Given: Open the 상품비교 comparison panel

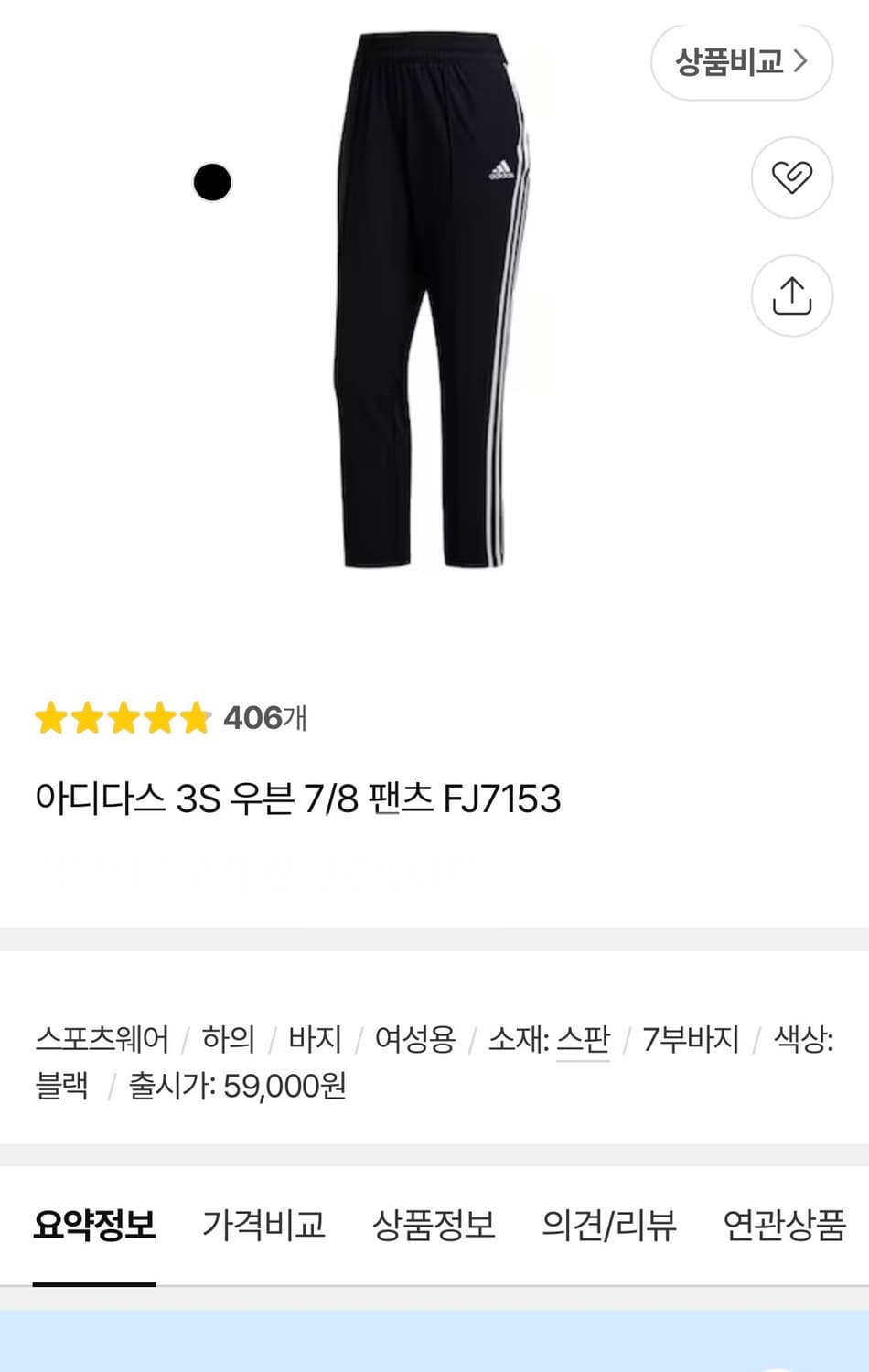Looking at the screenshot, I should pos(741,62).
